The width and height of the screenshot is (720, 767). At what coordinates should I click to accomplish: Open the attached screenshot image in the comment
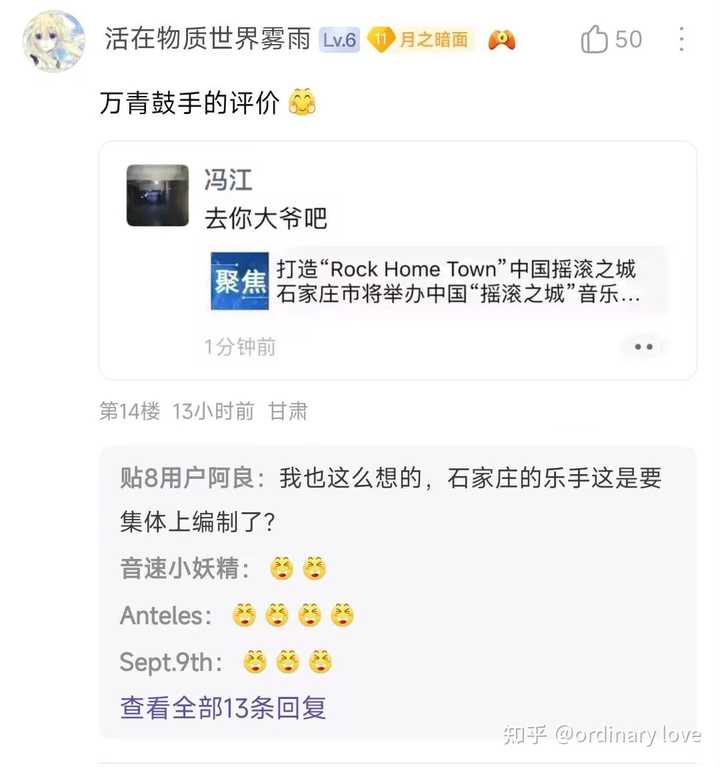[397, 260]
